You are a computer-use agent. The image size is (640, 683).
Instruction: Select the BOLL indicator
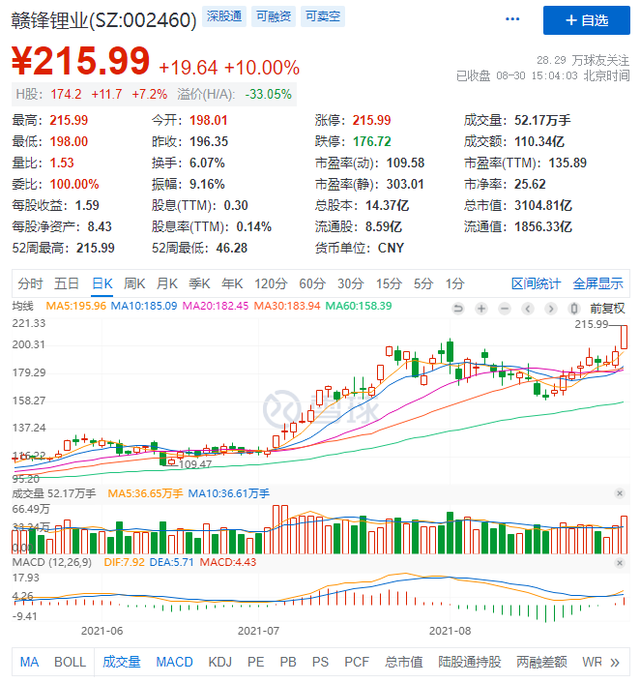click(70, 662)
